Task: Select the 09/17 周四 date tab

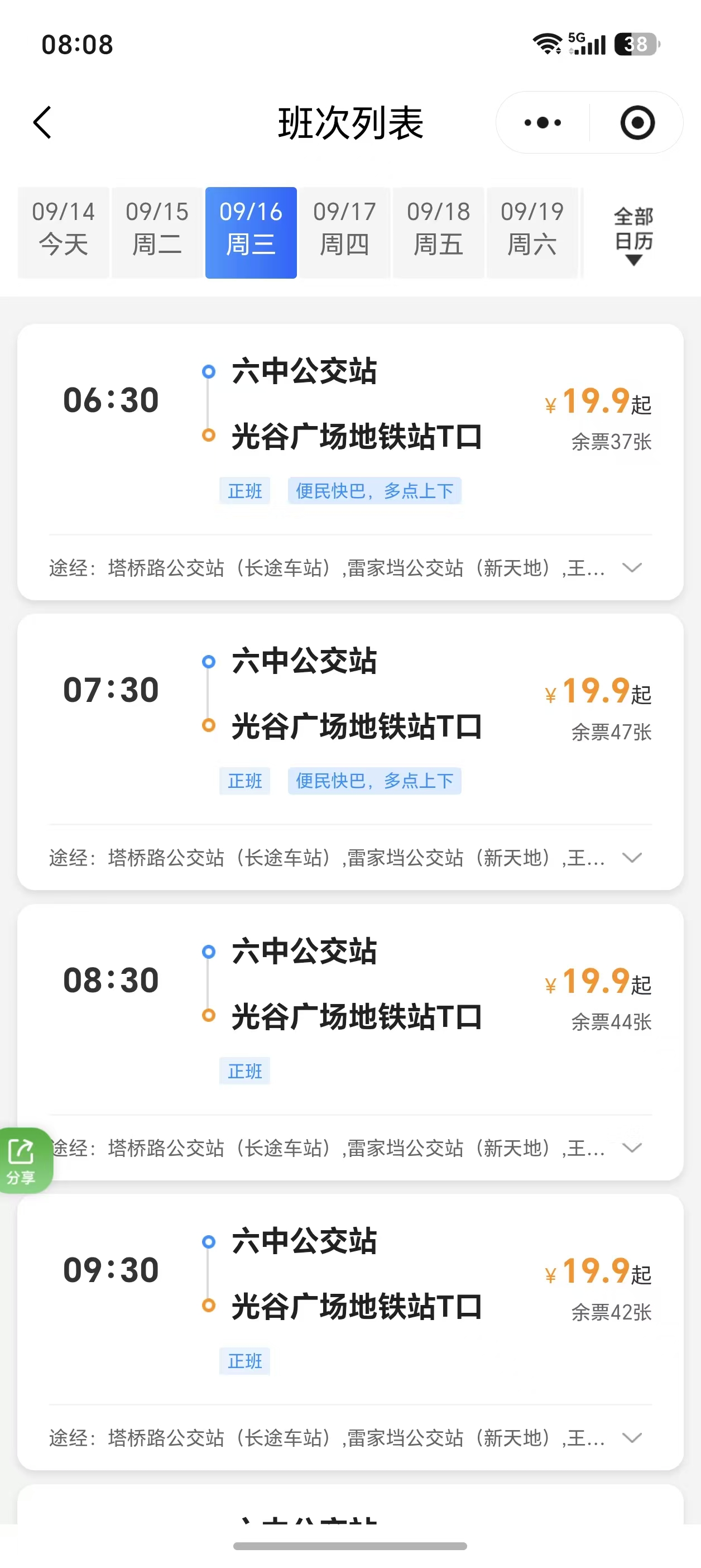Action: click(x=344, y=232)
